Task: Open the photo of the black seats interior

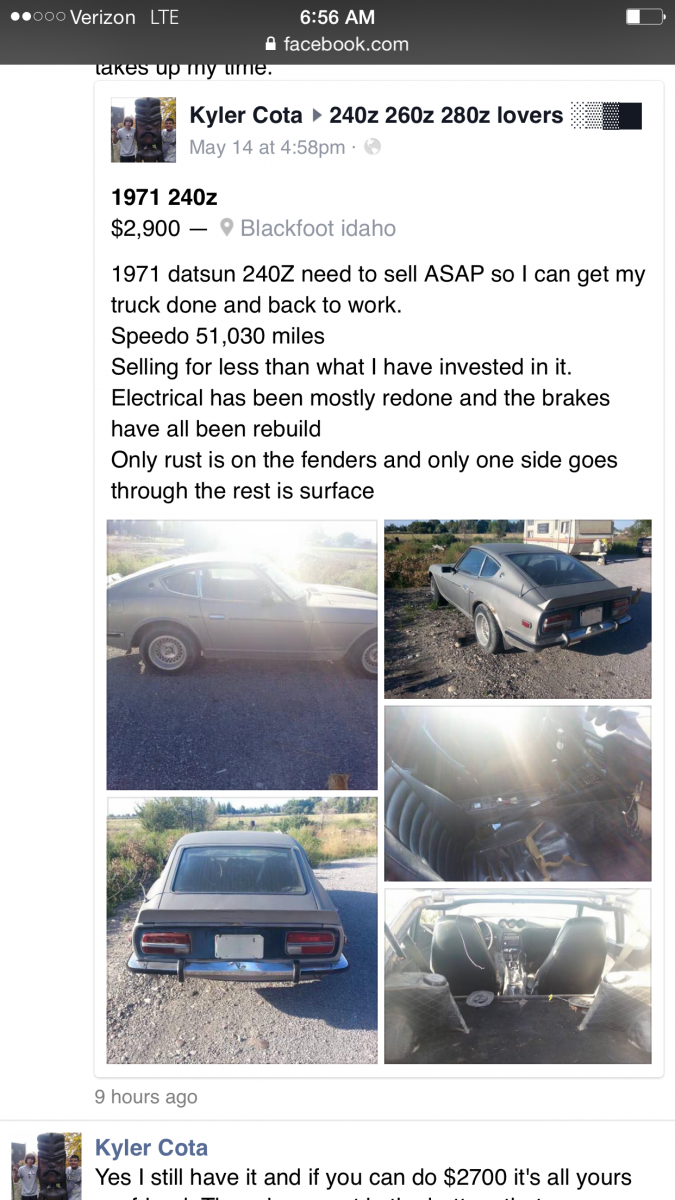Action: point(517,793)
